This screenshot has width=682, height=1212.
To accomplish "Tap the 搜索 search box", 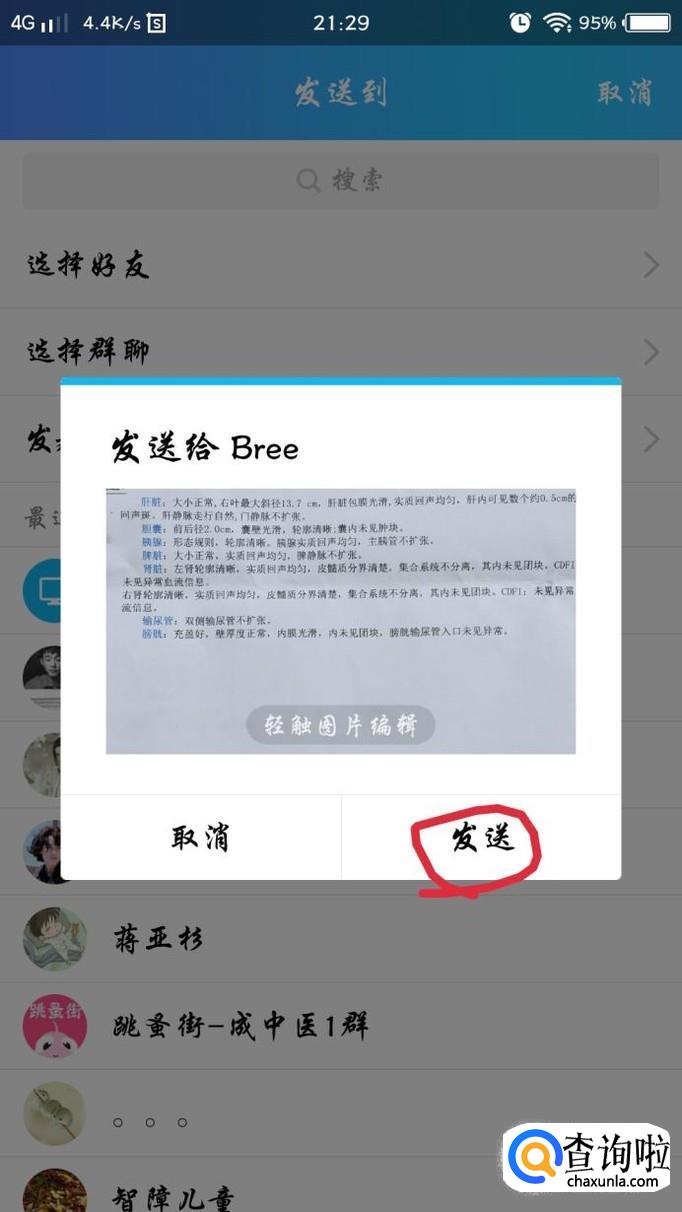I will 340,180.
